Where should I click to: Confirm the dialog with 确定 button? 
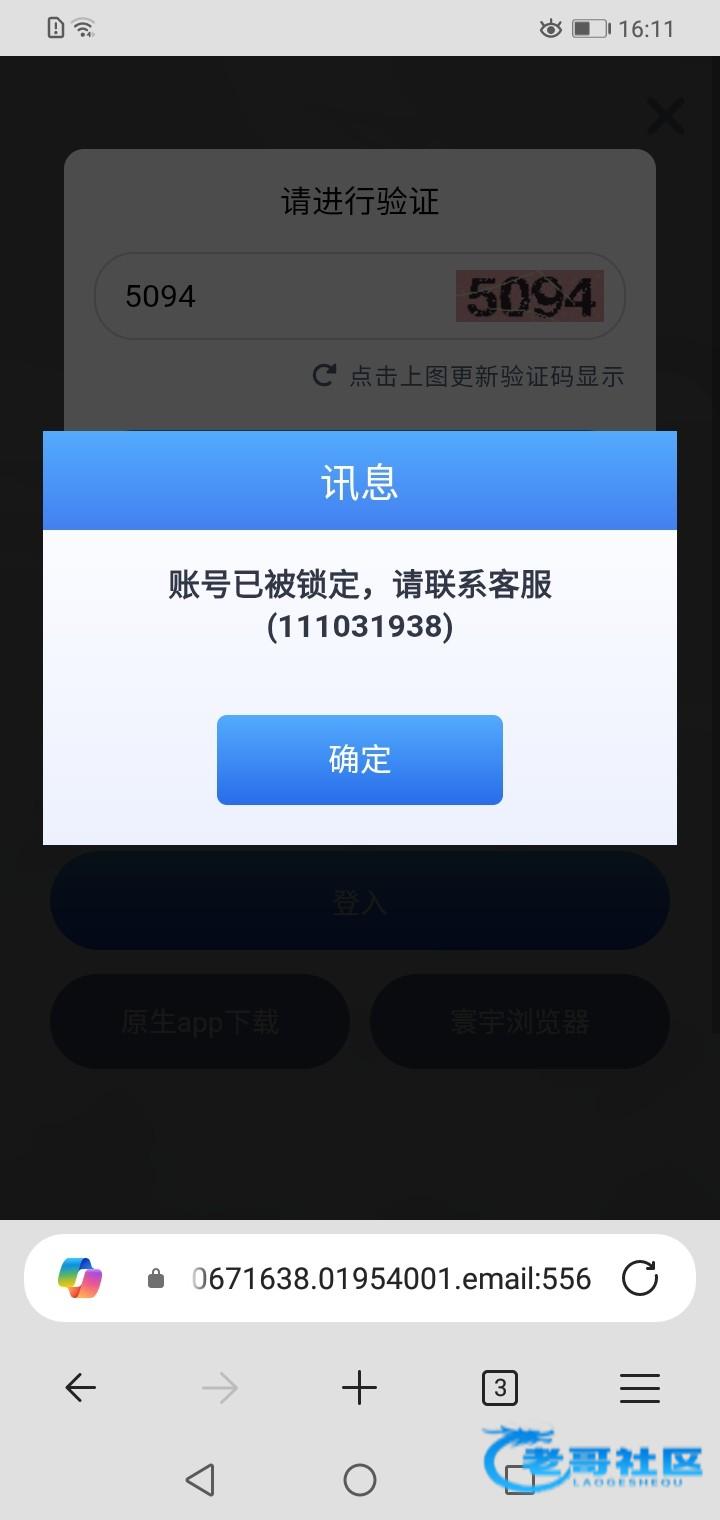click(x=359, y=759)
